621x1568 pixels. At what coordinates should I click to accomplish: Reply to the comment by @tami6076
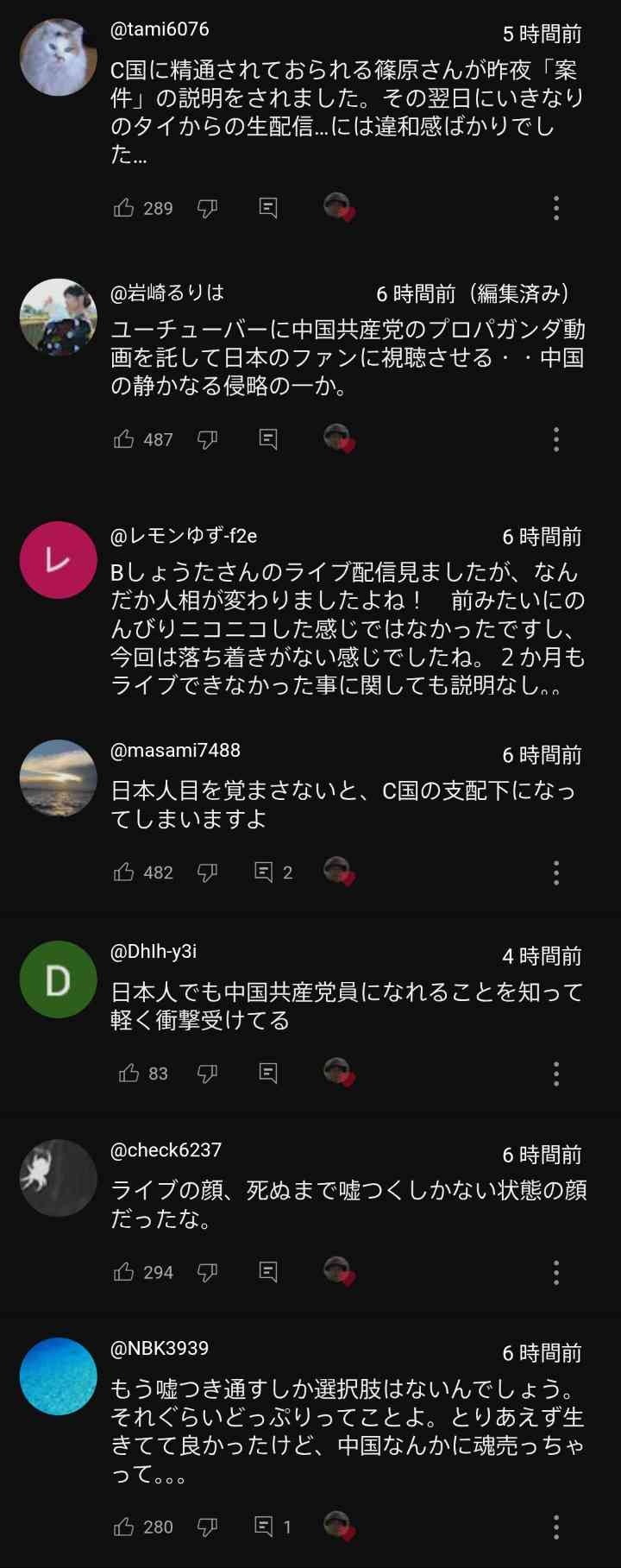coord(268,208)
